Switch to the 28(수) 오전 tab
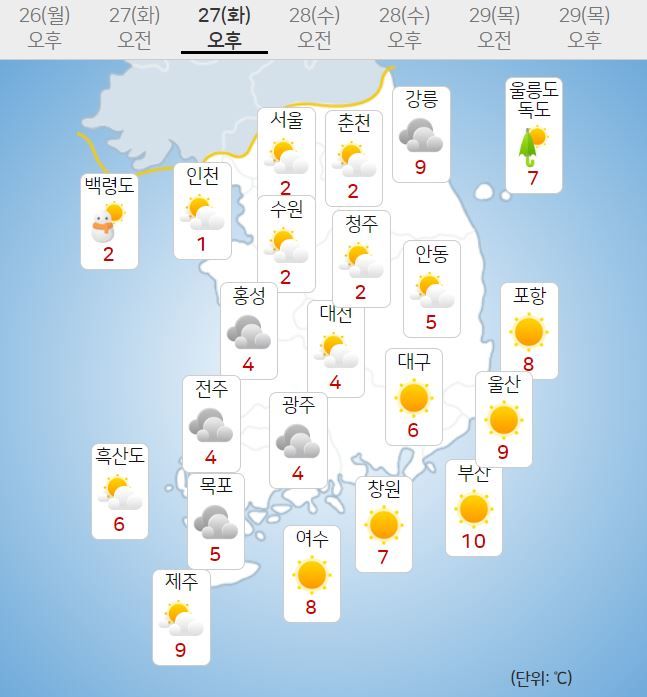 314,28
